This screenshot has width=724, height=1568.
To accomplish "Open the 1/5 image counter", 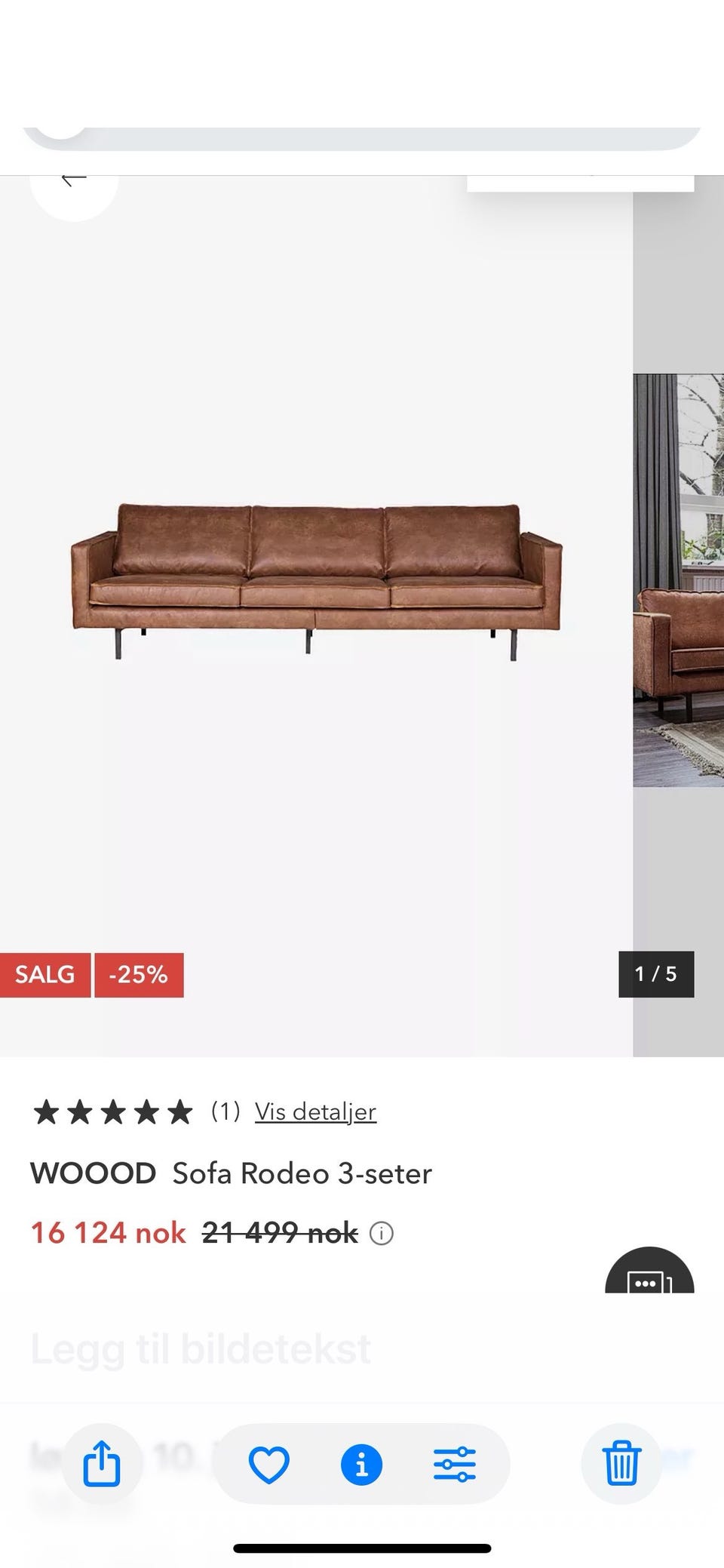I will 656,974.
